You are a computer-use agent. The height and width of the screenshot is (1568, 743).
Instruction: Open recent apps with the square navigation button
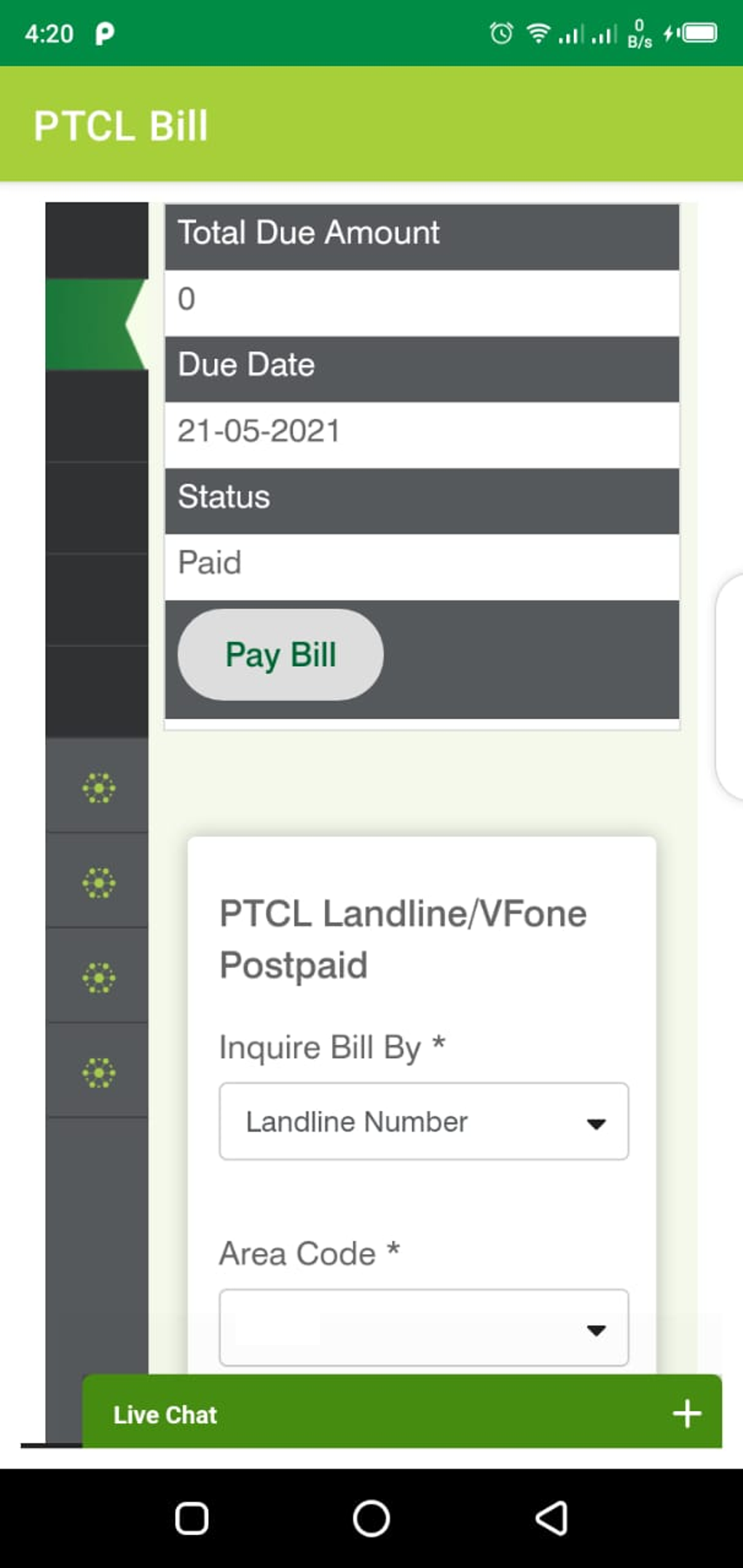191,1518
